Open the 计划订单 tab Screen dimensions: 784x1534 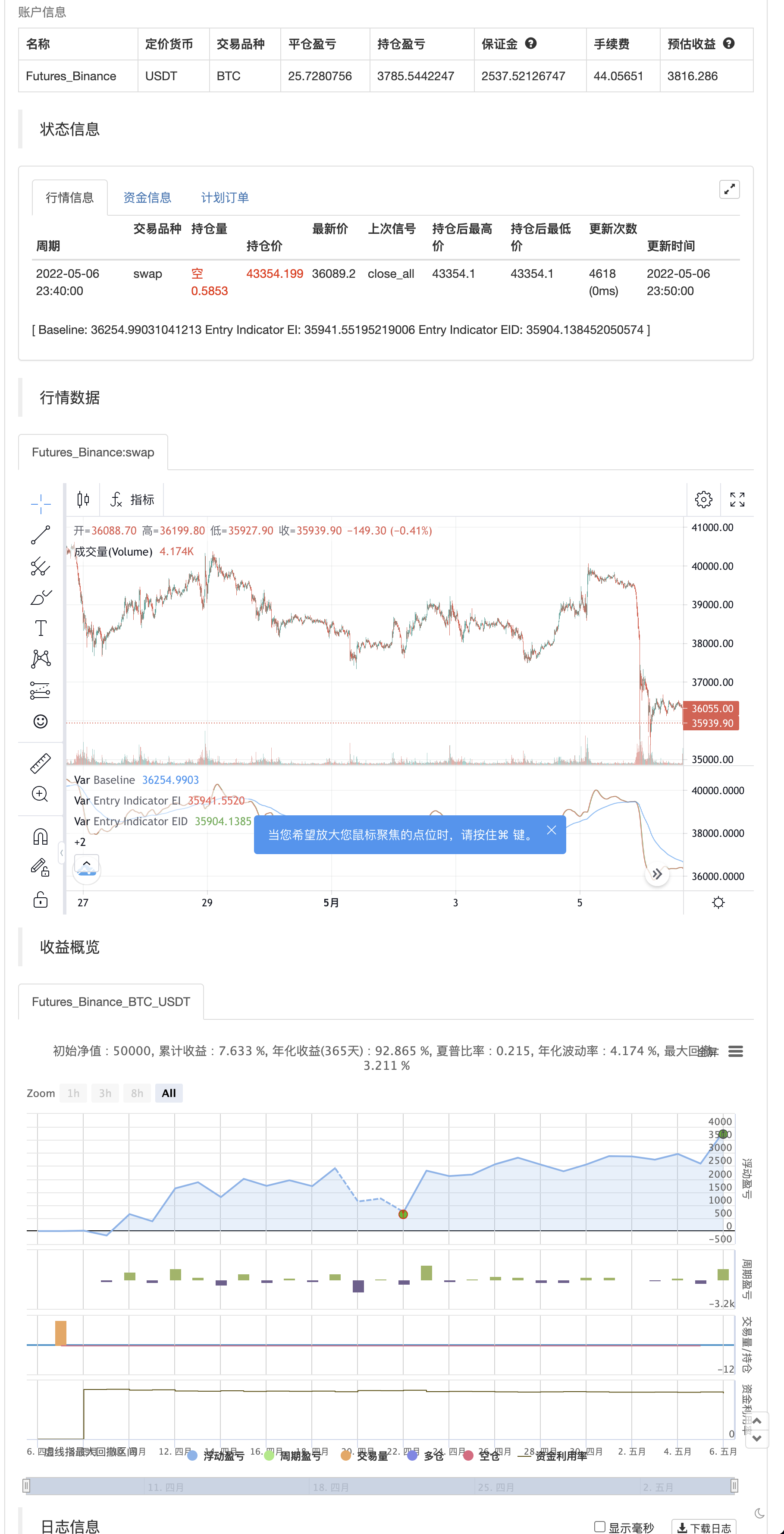click(224, 198)
